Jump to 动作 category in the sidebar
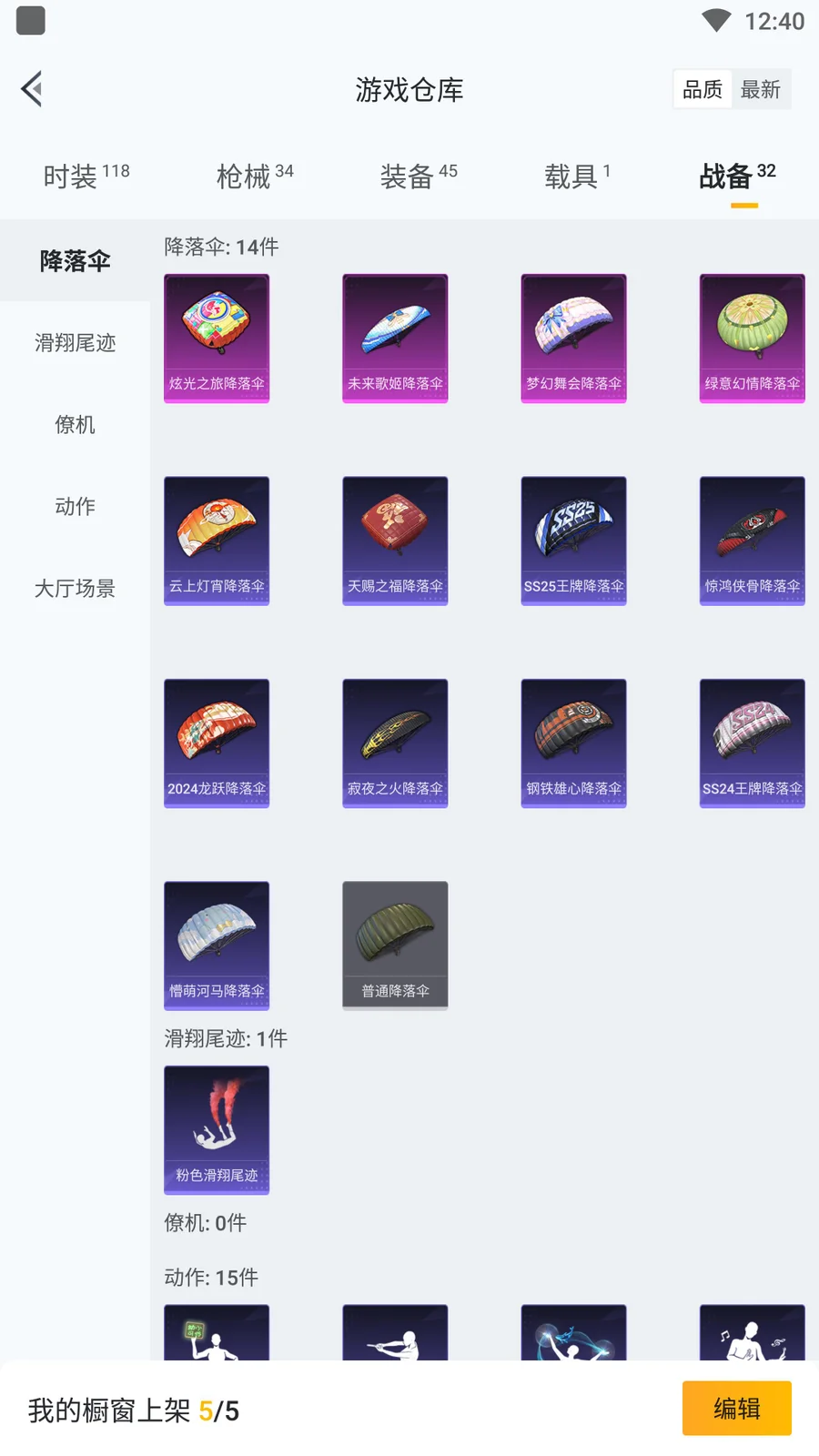This screenshot has width=819, height=1456. (75, 506)
